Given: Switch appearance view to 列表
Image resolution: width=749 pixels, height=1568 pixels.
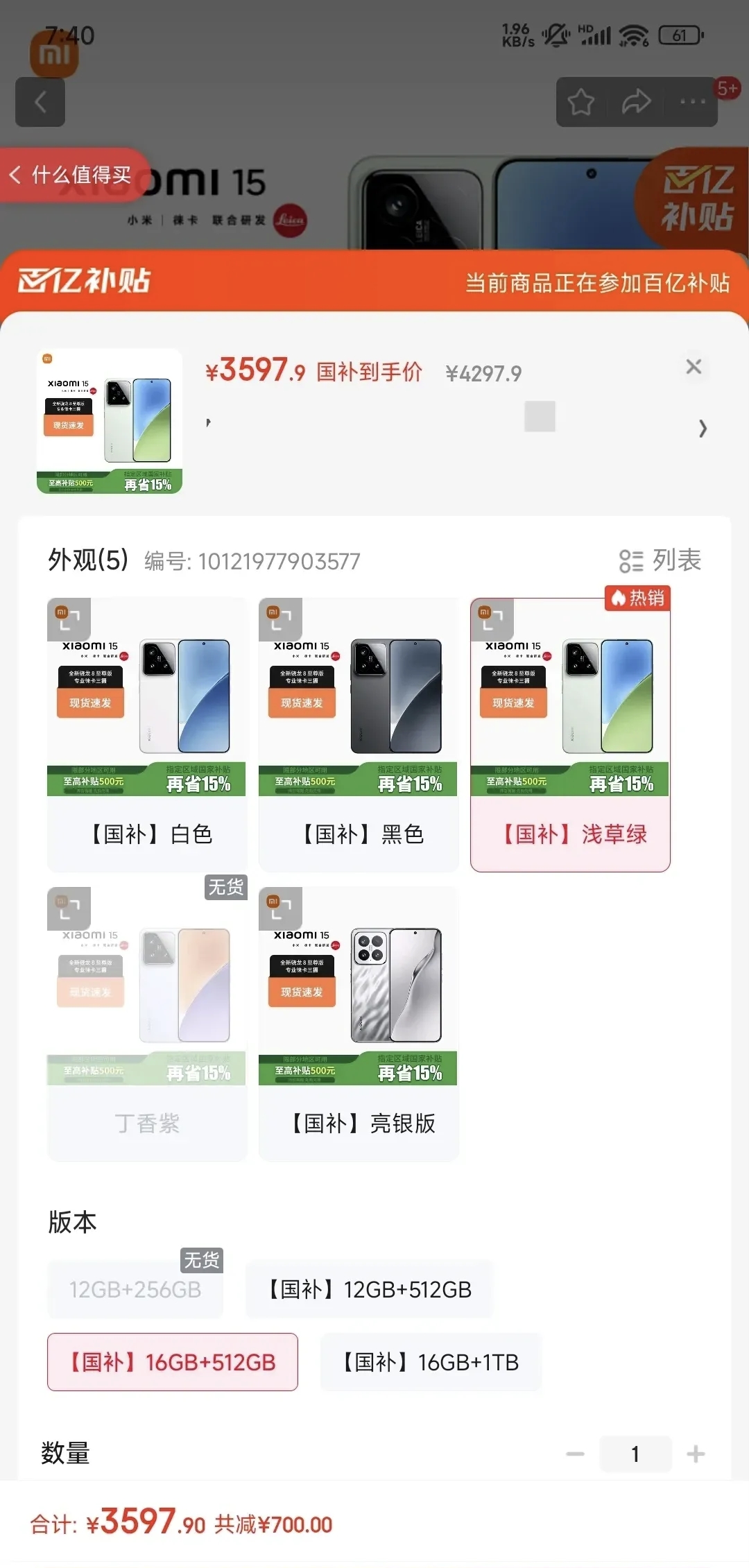Looking at the screenshot, I should 660,560.
